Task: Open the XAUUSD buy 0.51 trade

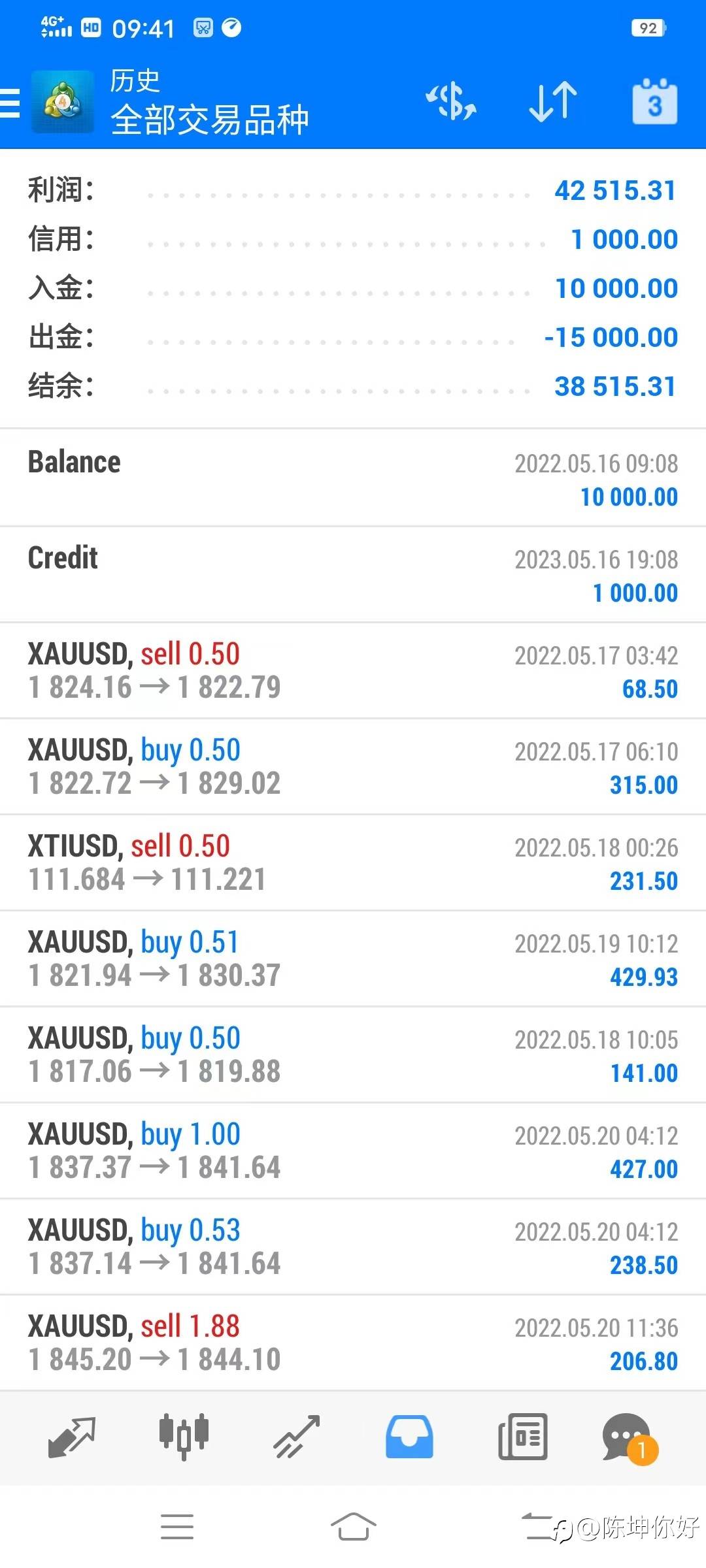Action: coord(353,958)
